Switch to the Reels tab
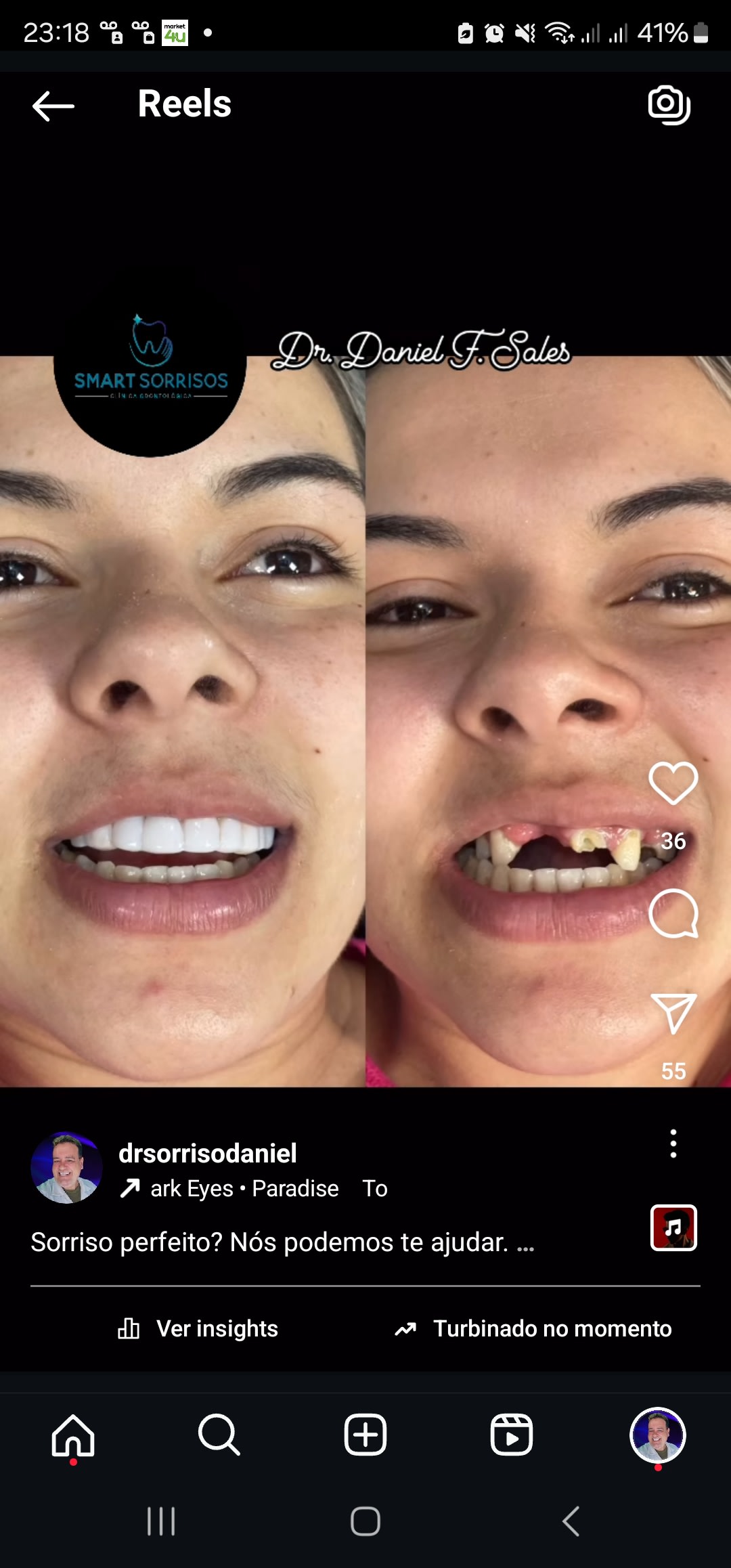 512,1435
